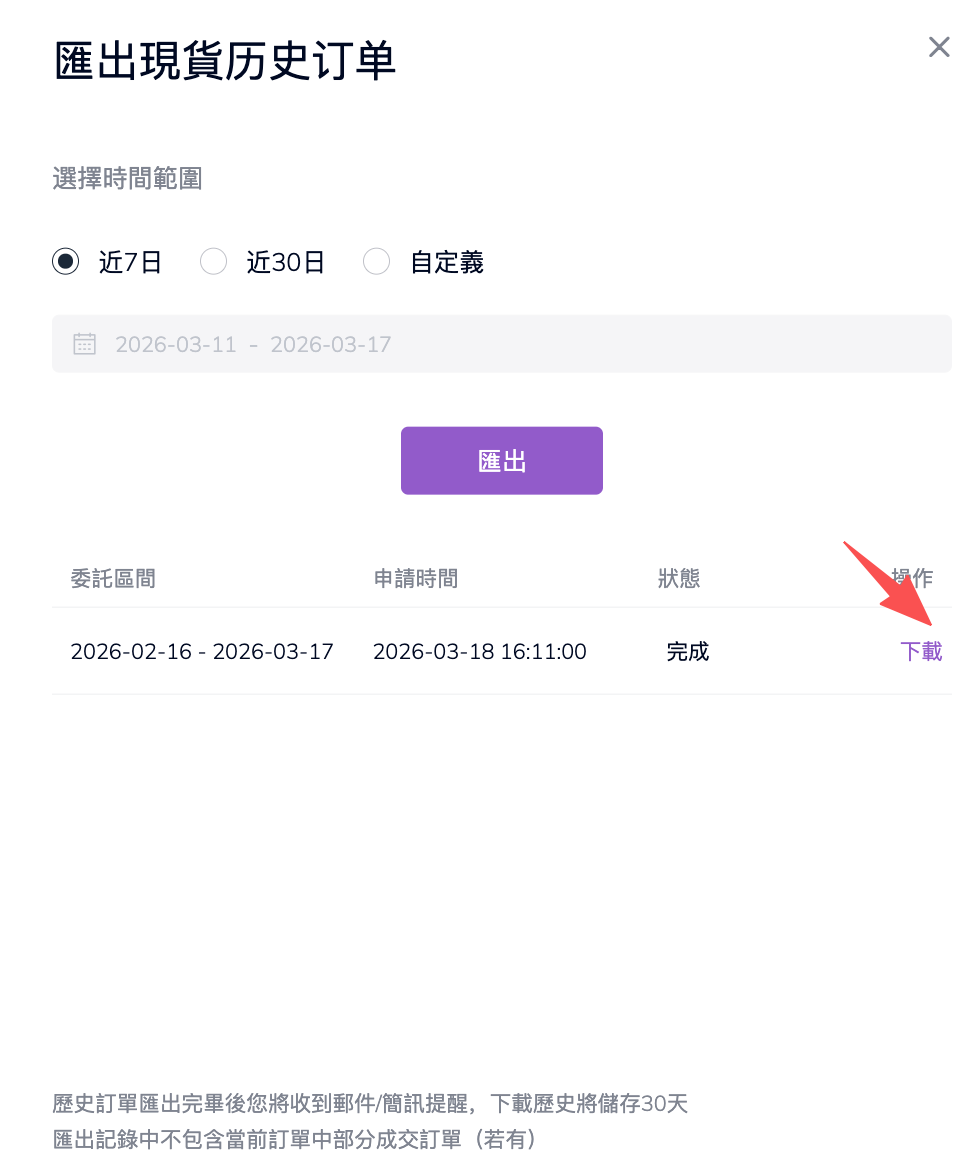Tap the purple 匯出 button
This screenshot has width=980, height=1174.
pyautogui.click(x=501, y=461)
